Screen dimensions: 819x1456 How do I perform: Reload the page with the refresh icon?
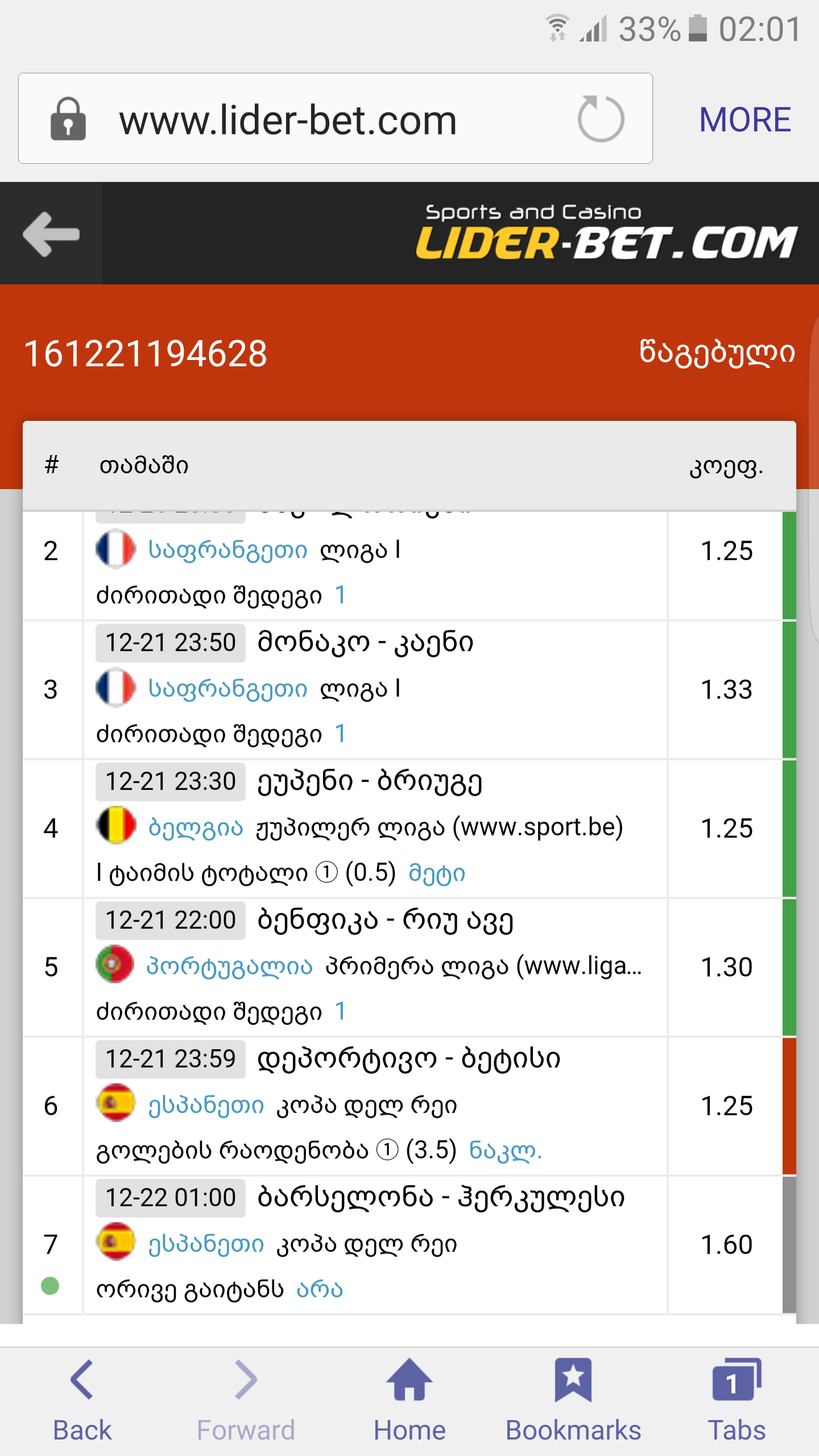(x=601, y=119)
